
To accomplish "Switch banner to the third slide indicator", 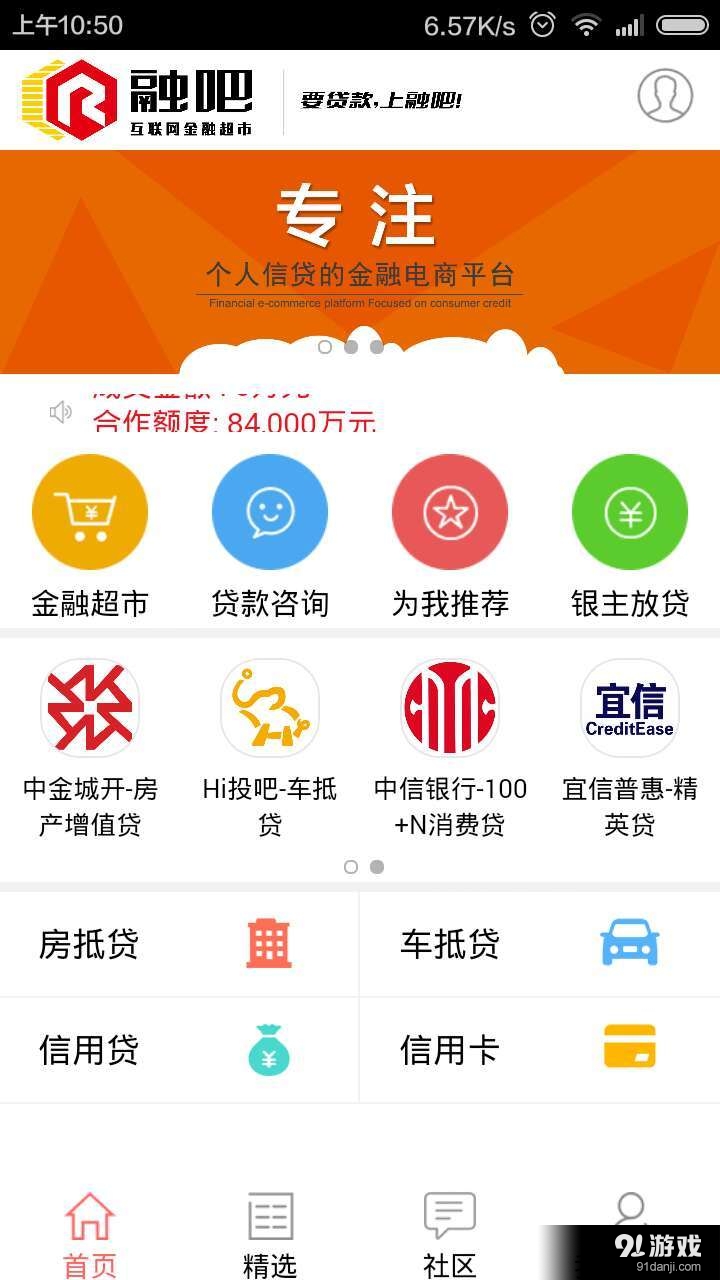I will coord(375,347).
